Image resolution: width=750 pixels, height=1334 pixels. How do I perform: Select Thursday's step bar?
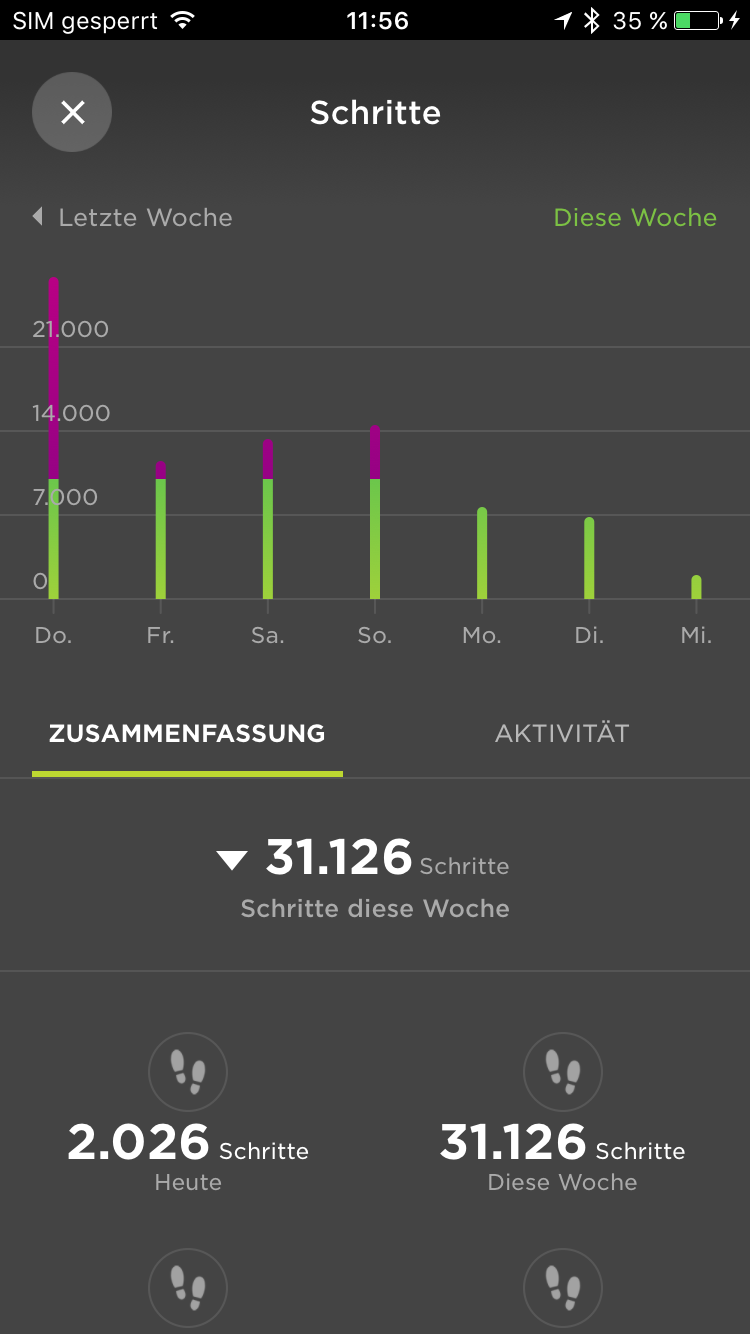point(54,440)
